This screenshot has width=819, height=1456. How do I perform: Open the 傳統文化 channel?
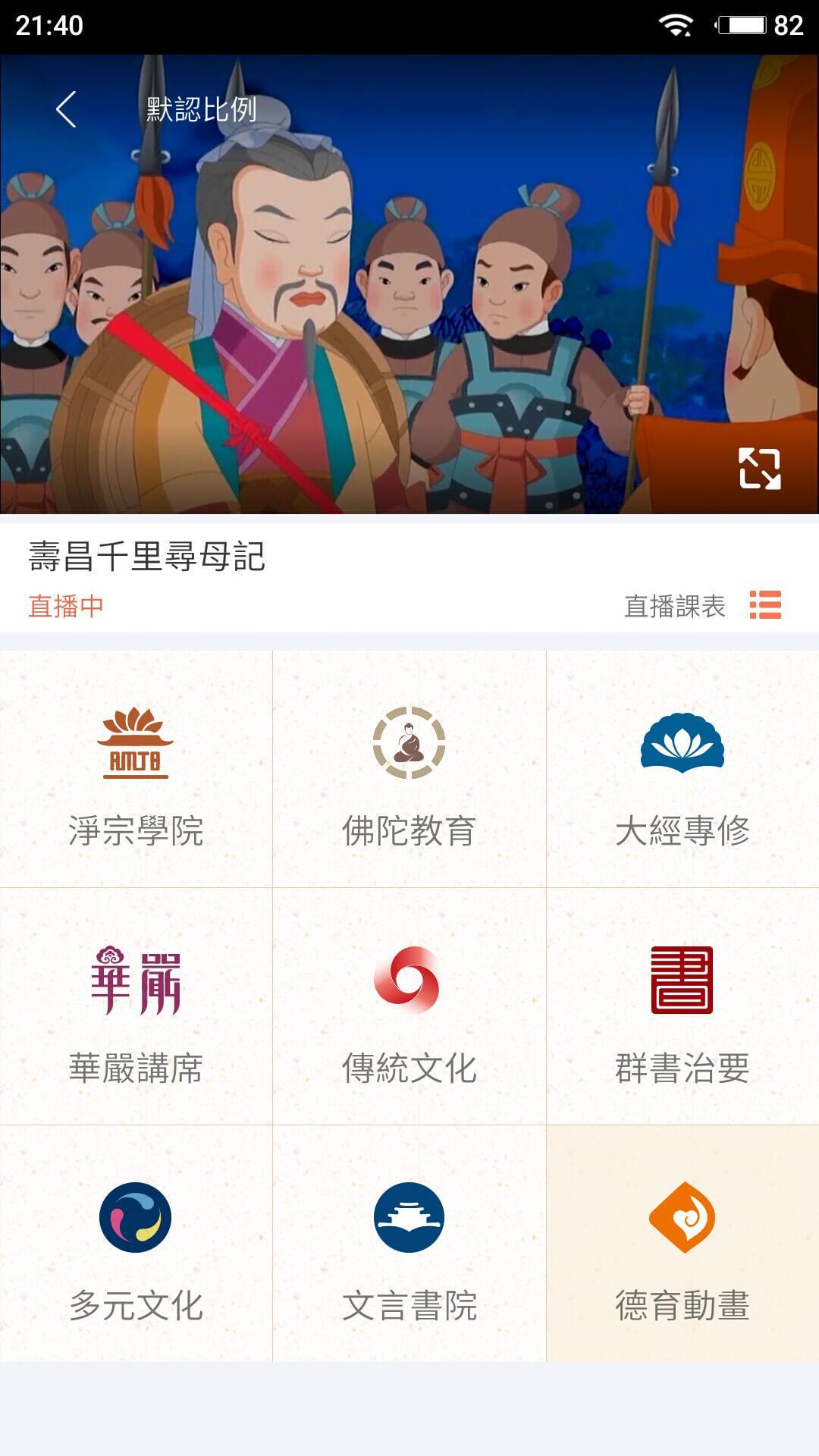(x=409, y=1006)
